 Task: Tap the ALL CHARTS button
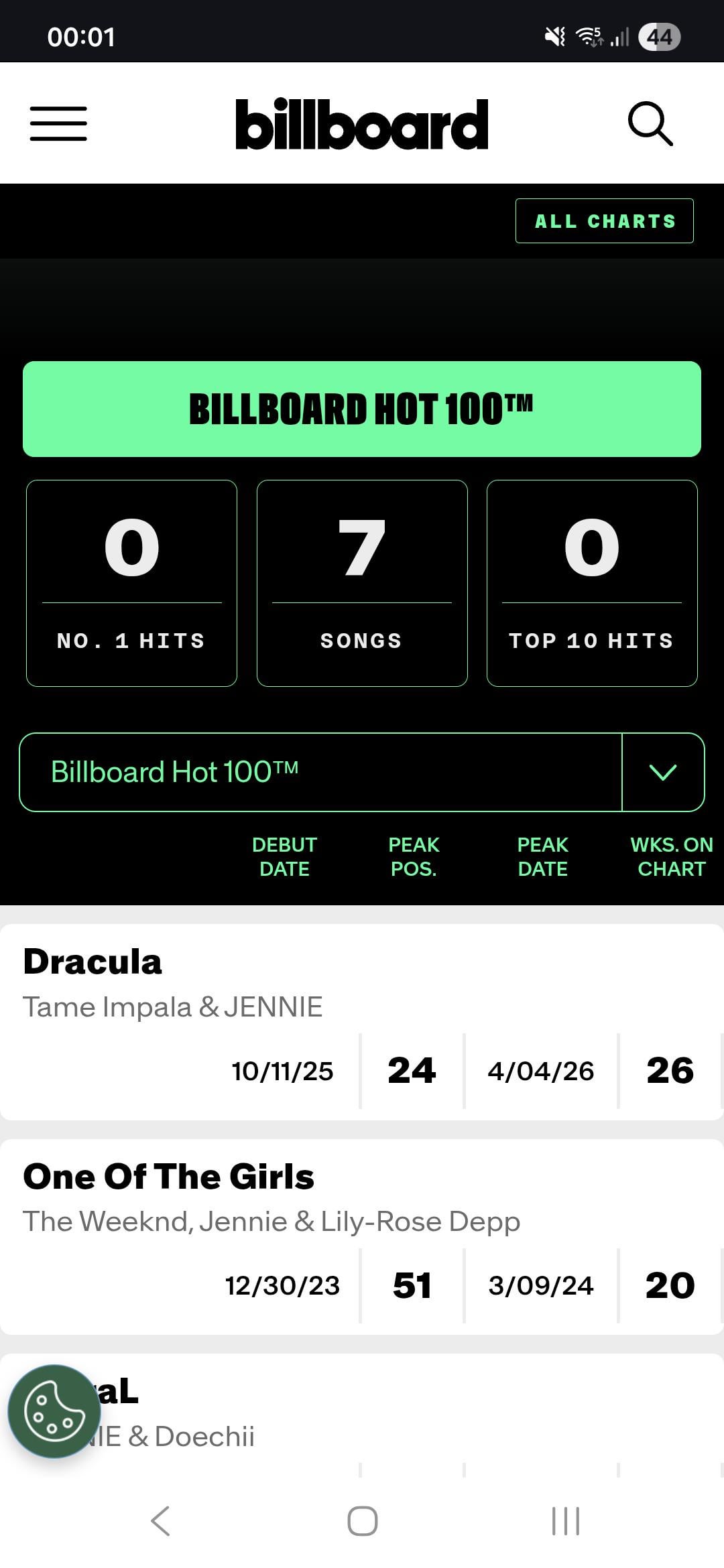pos(604,221)
